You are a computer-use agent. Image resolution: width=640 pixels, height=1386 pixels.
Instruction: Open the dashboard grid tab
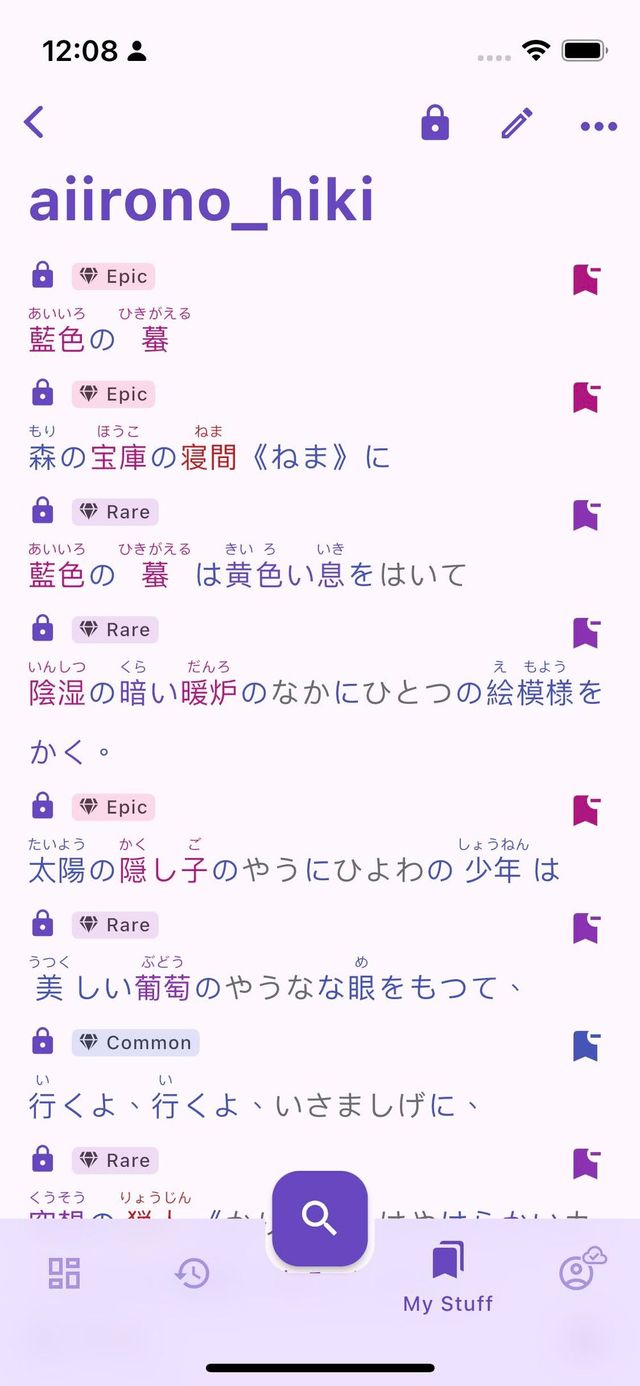[64, 1273]
